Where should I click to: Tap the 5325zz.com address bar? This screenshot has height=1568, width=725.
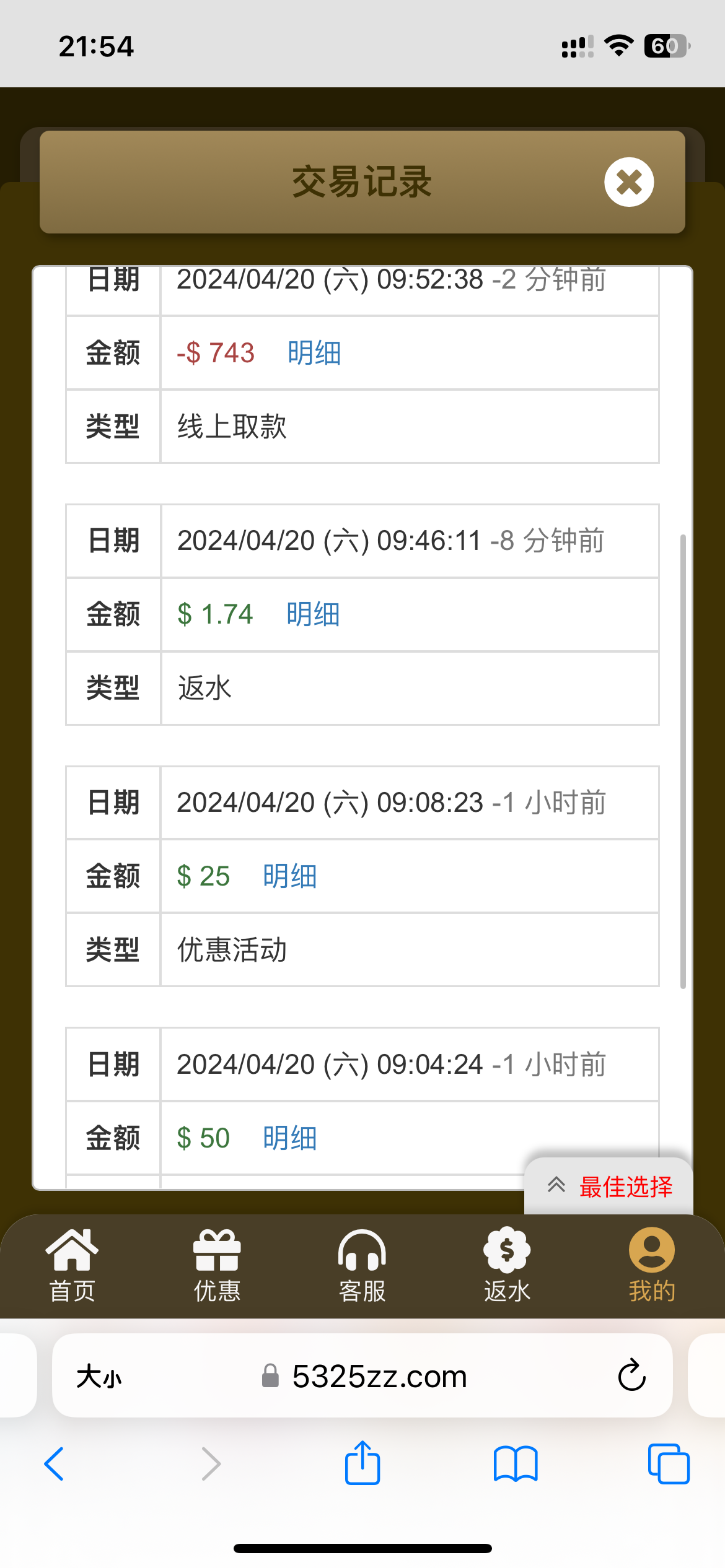(x=378, y=1377)
